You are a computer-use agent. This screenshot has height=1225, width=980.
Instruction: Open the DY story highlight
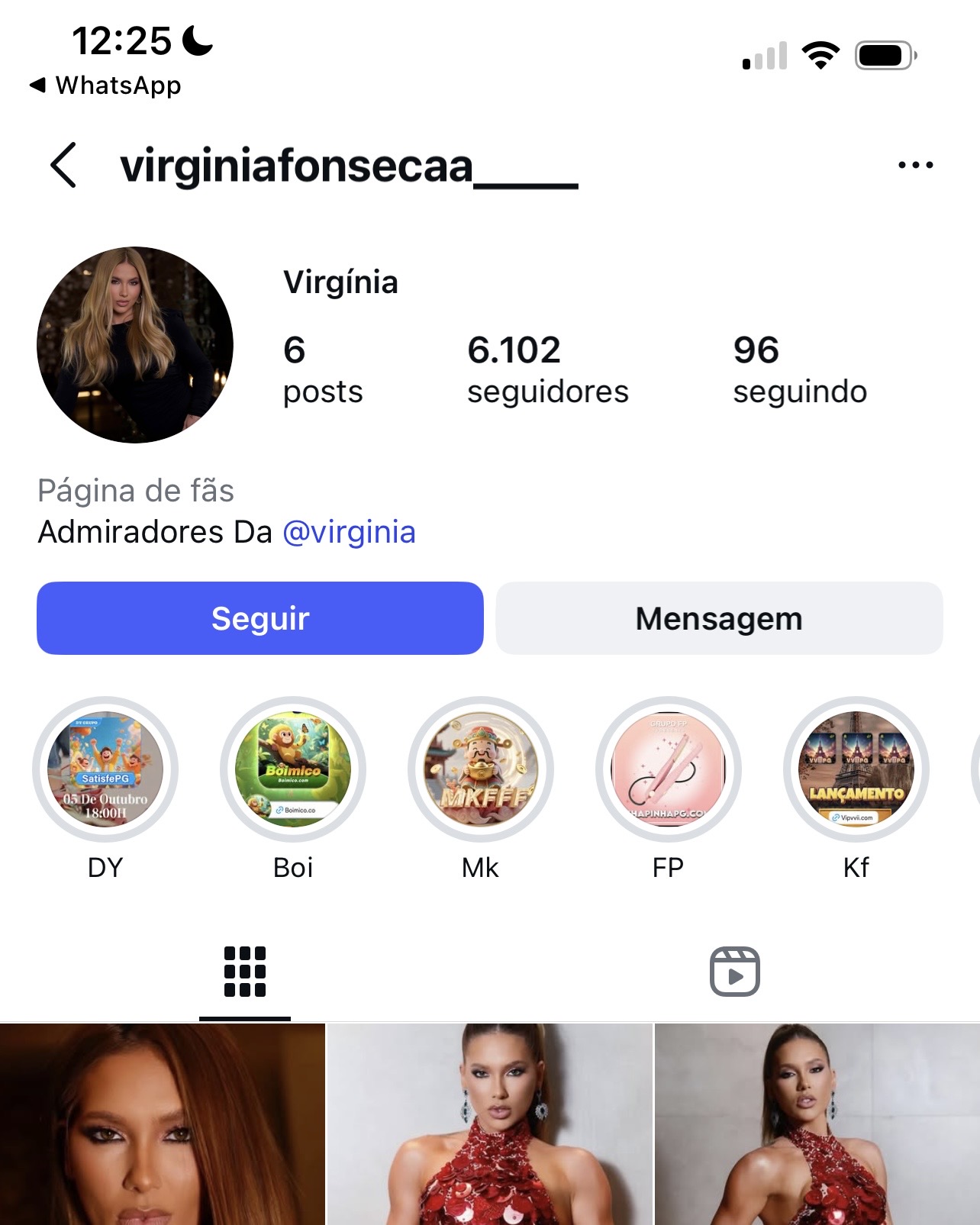105,769
